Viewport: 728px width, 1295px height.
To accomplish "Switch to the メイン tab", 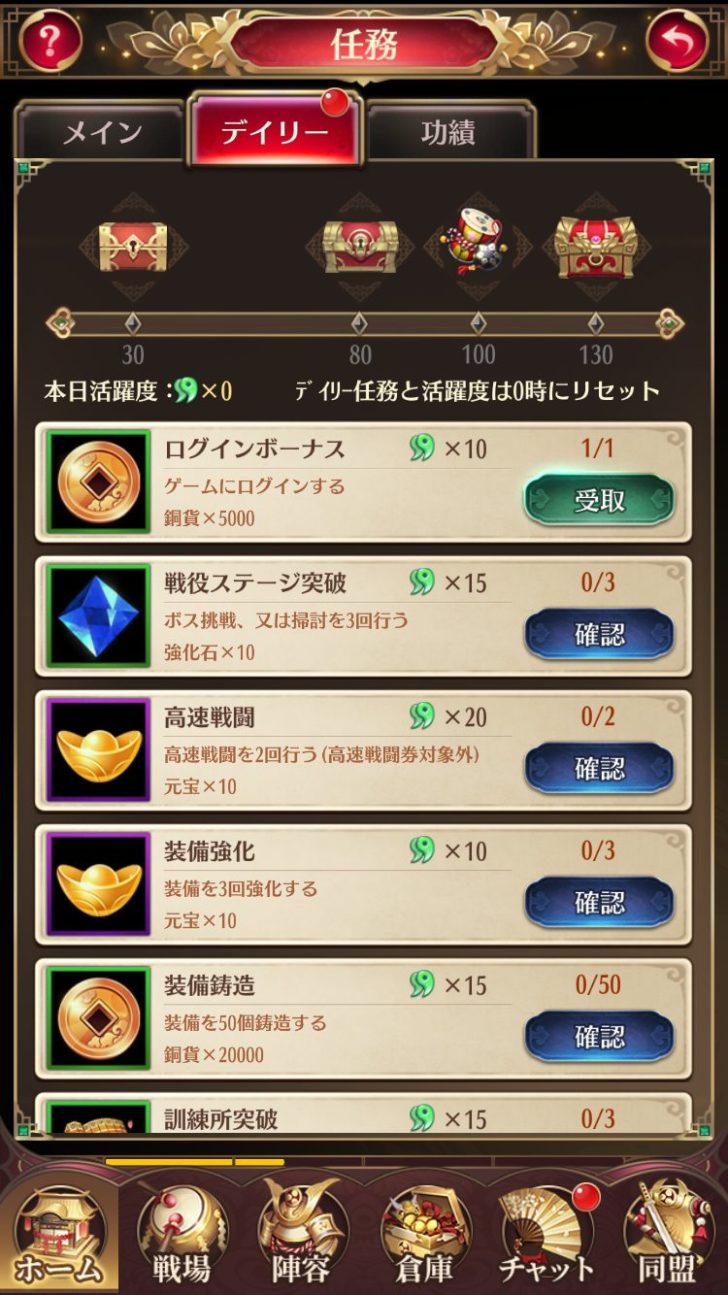I will tap(103, 133).
